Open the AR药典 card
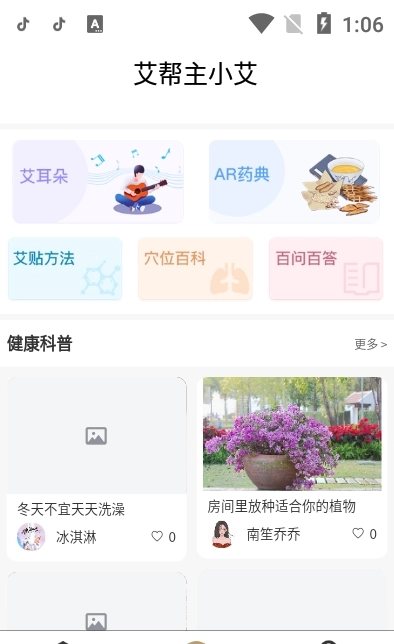The height and width of the screenshot is (644, 394). 294,182
